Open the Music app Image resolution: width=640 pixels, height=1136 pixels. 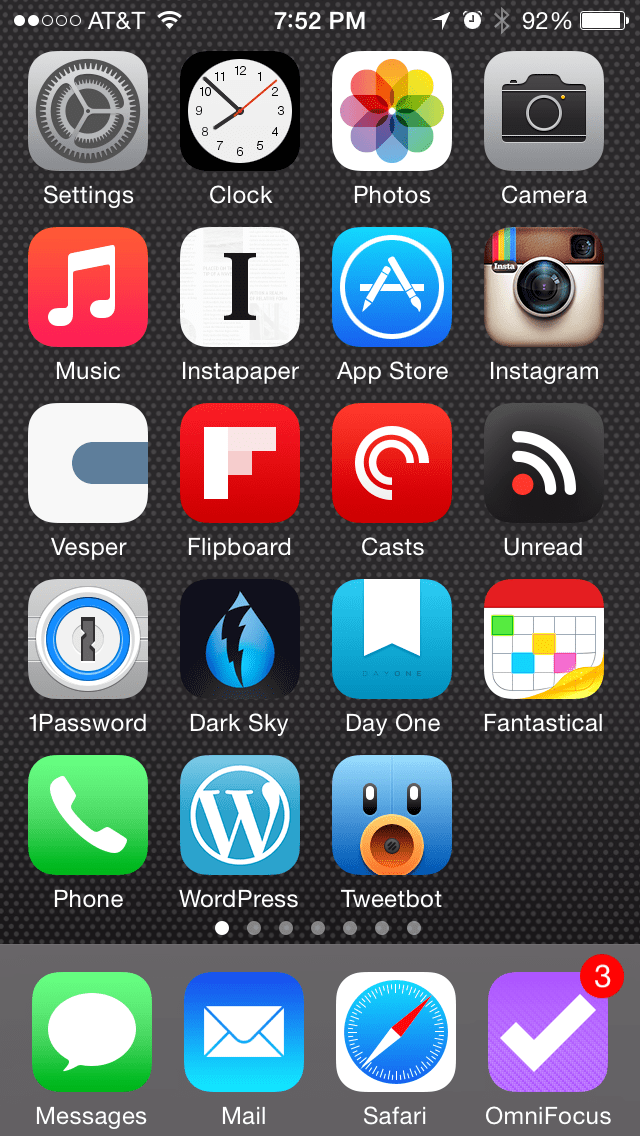(88, 287)
